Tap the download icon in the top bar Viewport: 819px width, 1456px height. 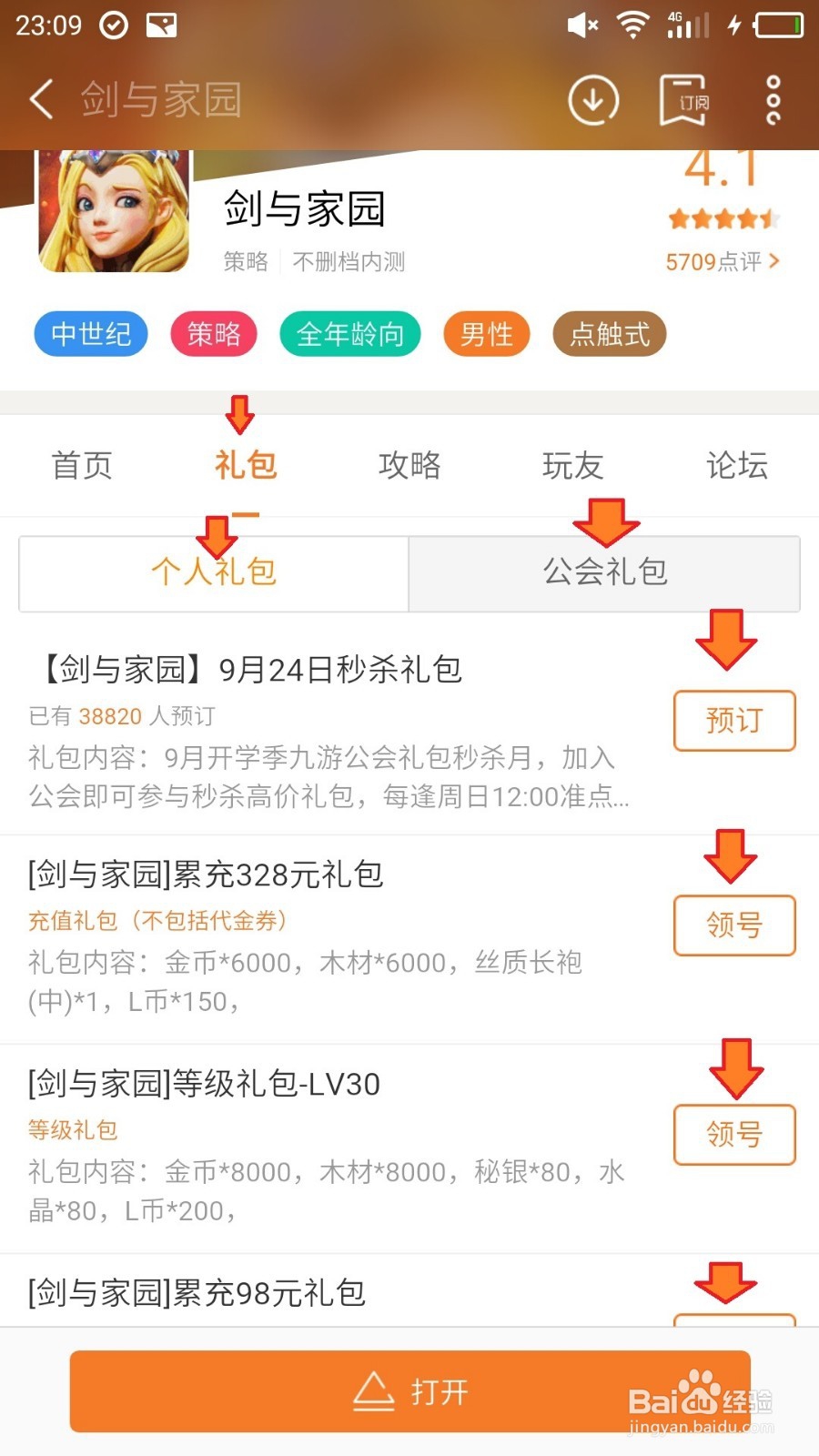591,100
